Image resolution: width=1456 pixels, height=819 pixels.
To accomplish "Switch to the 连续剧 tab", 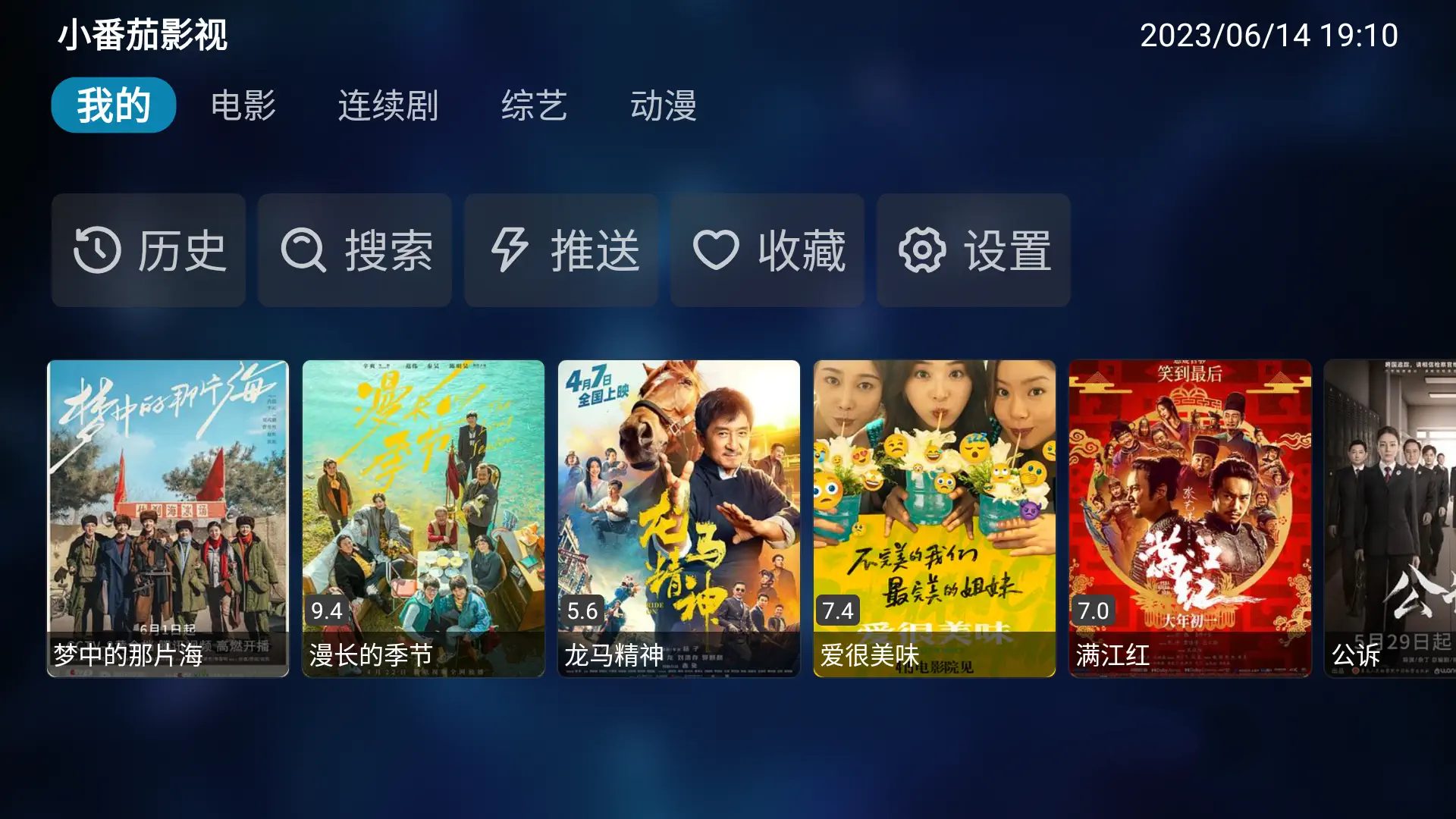I will point(388,105).
